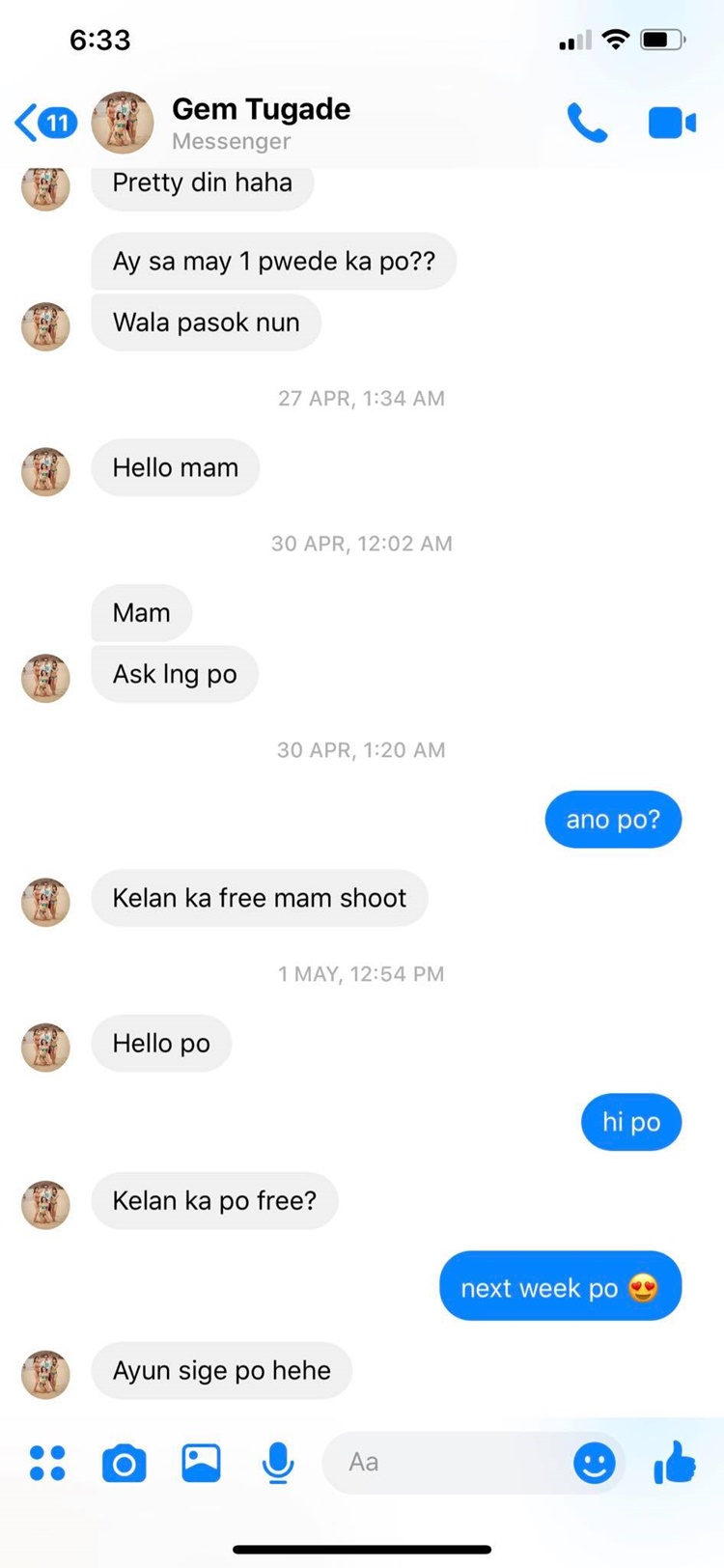Go back to the chats list
The height and width of the screenshot is (1568, 724).
pyautogui.click(x=43, y=123)
